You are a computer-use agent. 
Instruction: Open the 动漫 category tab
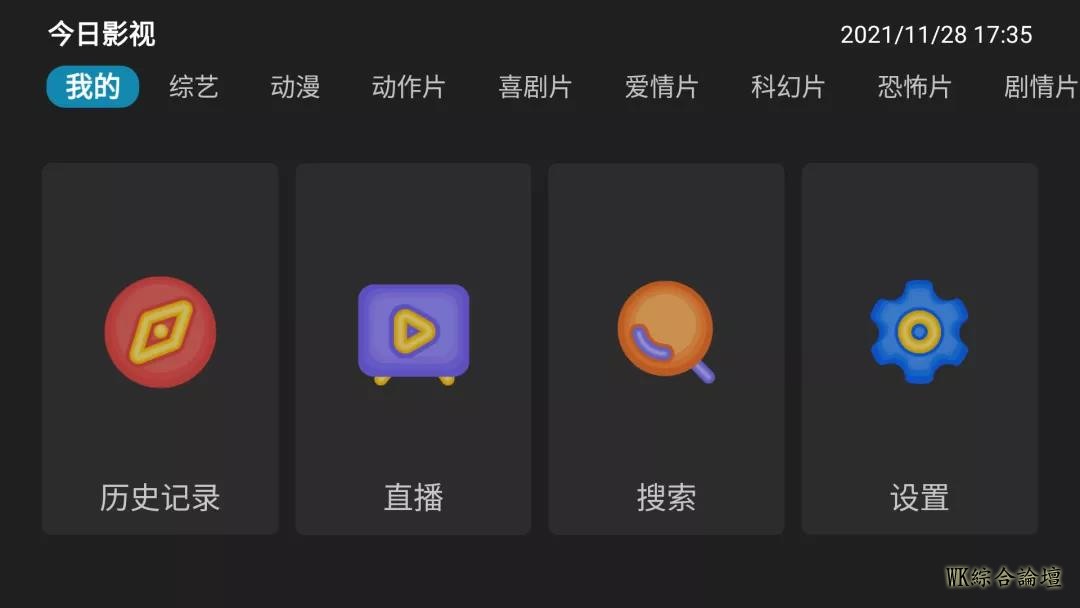tap(295, 87)
